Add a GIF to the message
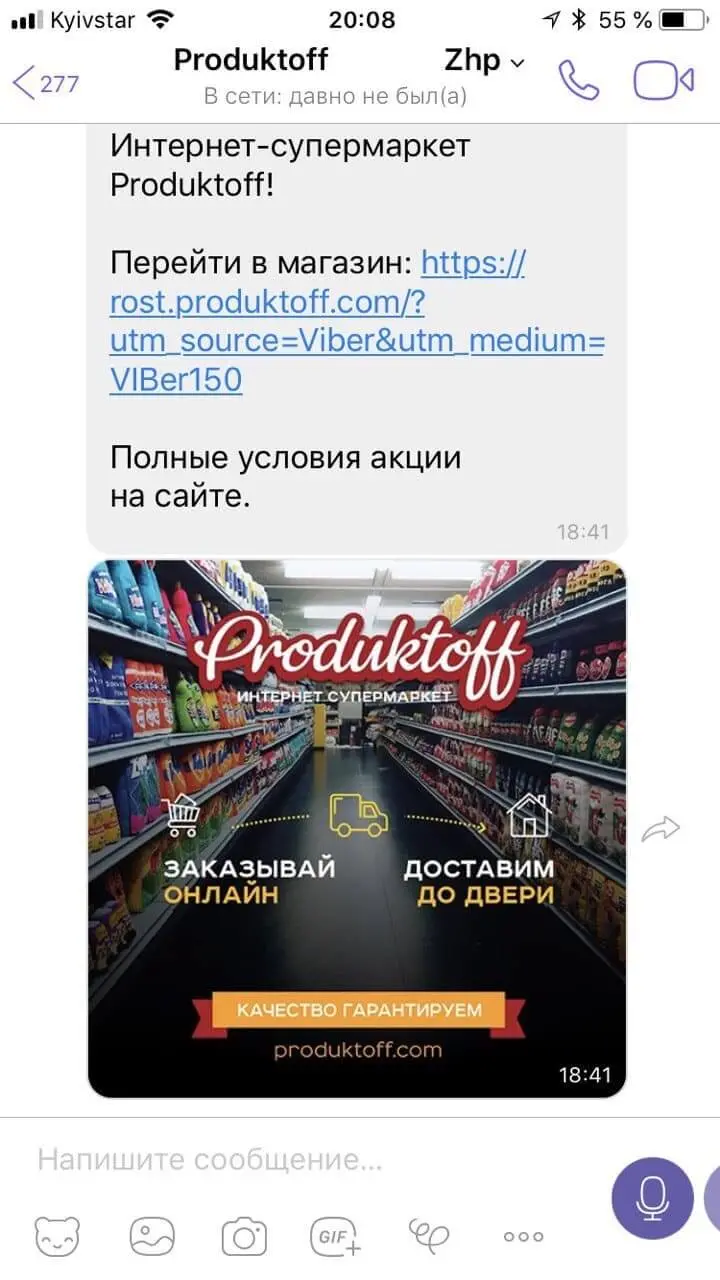This screenshot has height=1280, width=720. 336,1237
